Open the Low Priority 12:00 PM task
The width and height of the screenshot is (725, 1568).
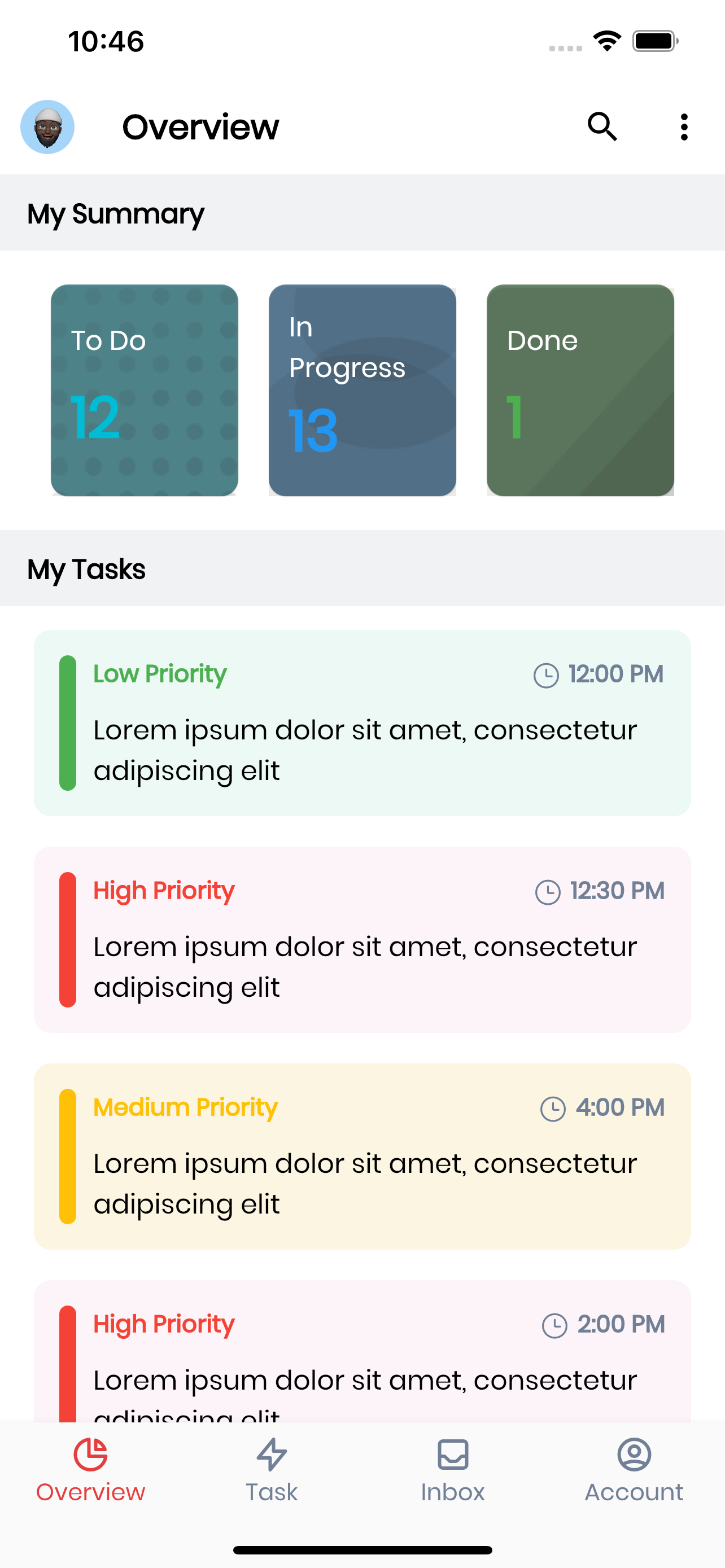[362, 722]
